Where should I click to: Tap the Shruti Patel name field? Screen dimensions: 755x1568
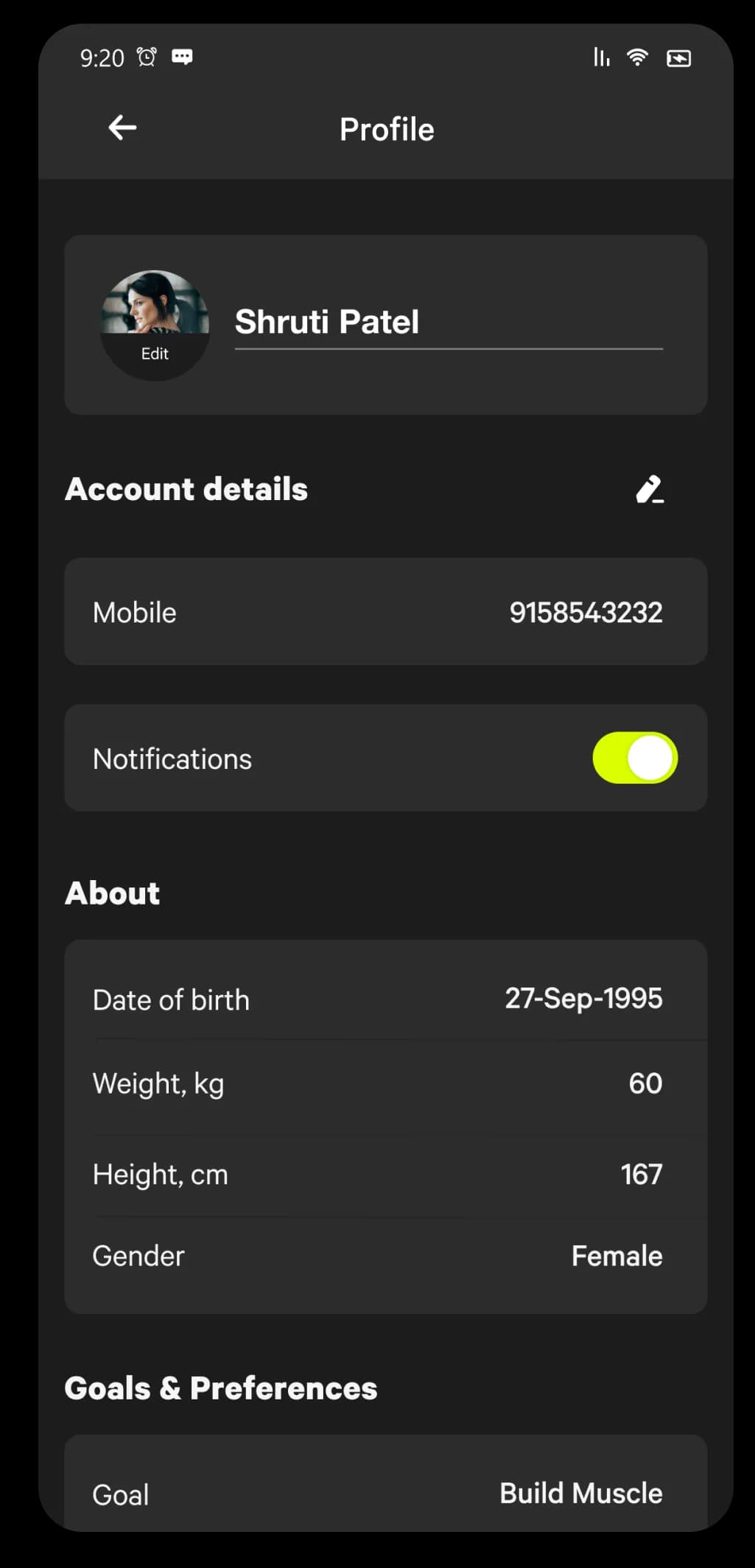pos(447,322)
